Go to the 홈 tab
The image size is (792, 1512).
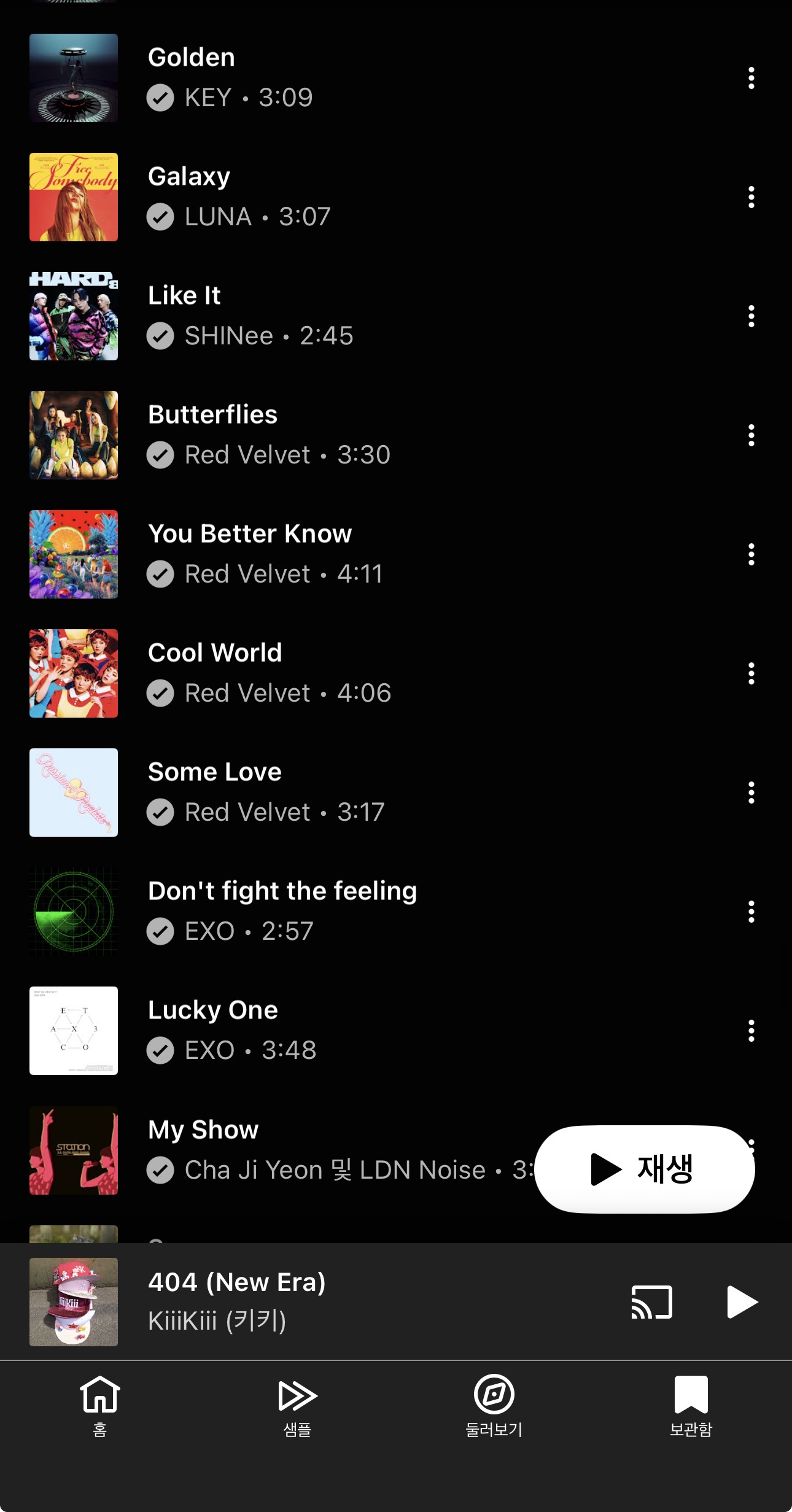99,1406
